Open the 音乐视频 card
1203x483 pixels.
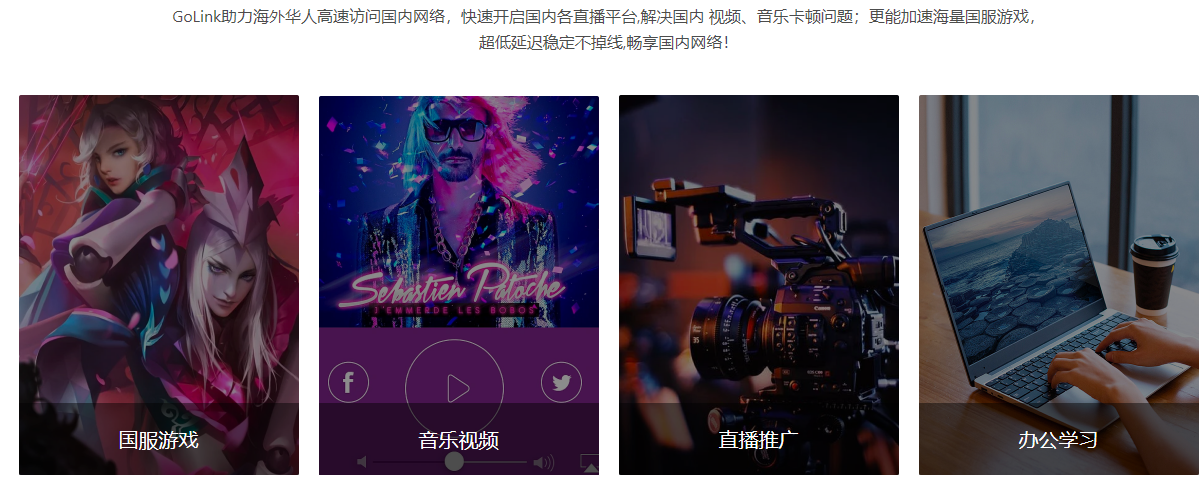[x=458, y=285]
